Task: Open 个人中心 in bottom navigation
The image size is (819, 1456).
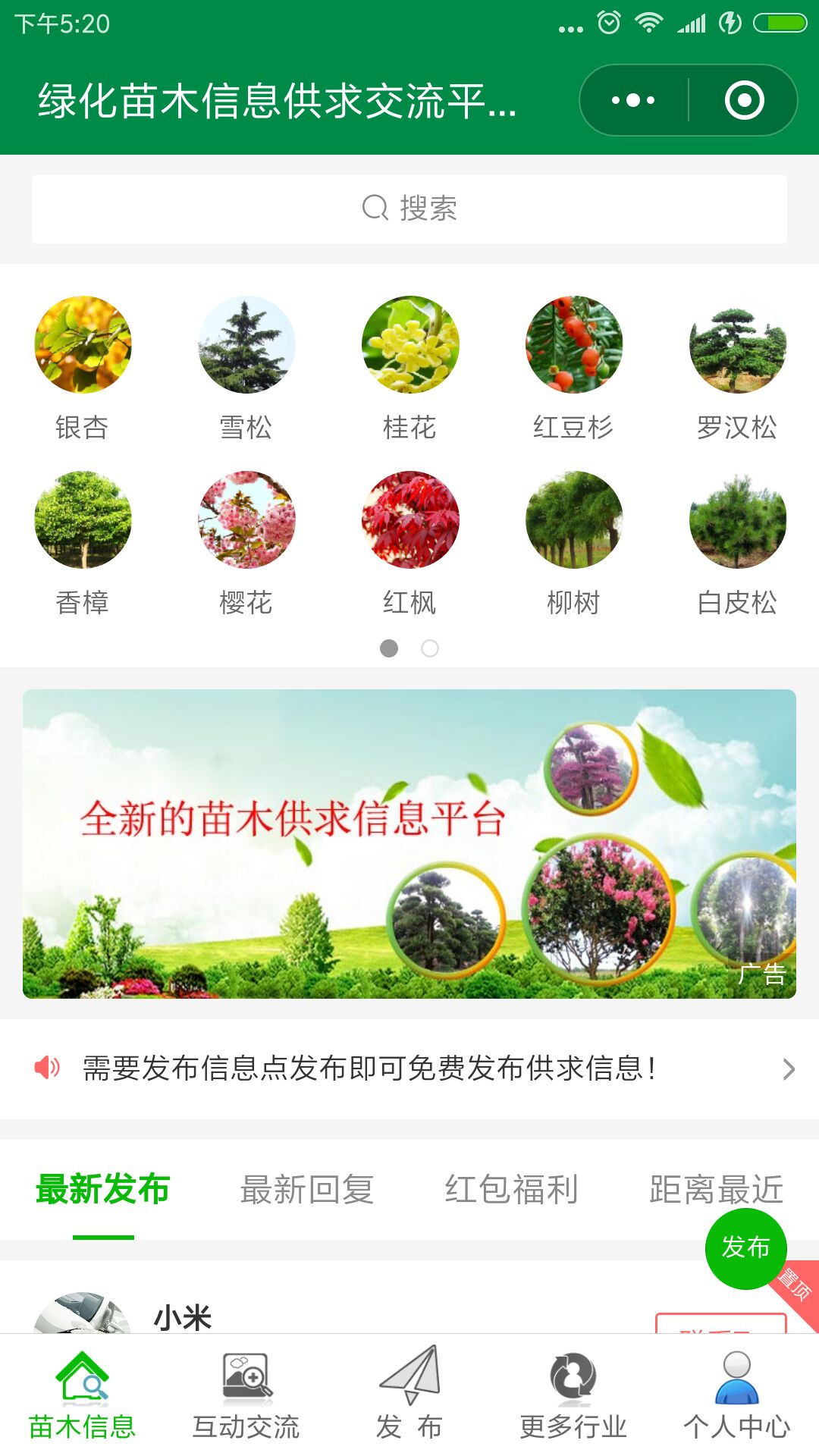Action: click(737, 1395)
